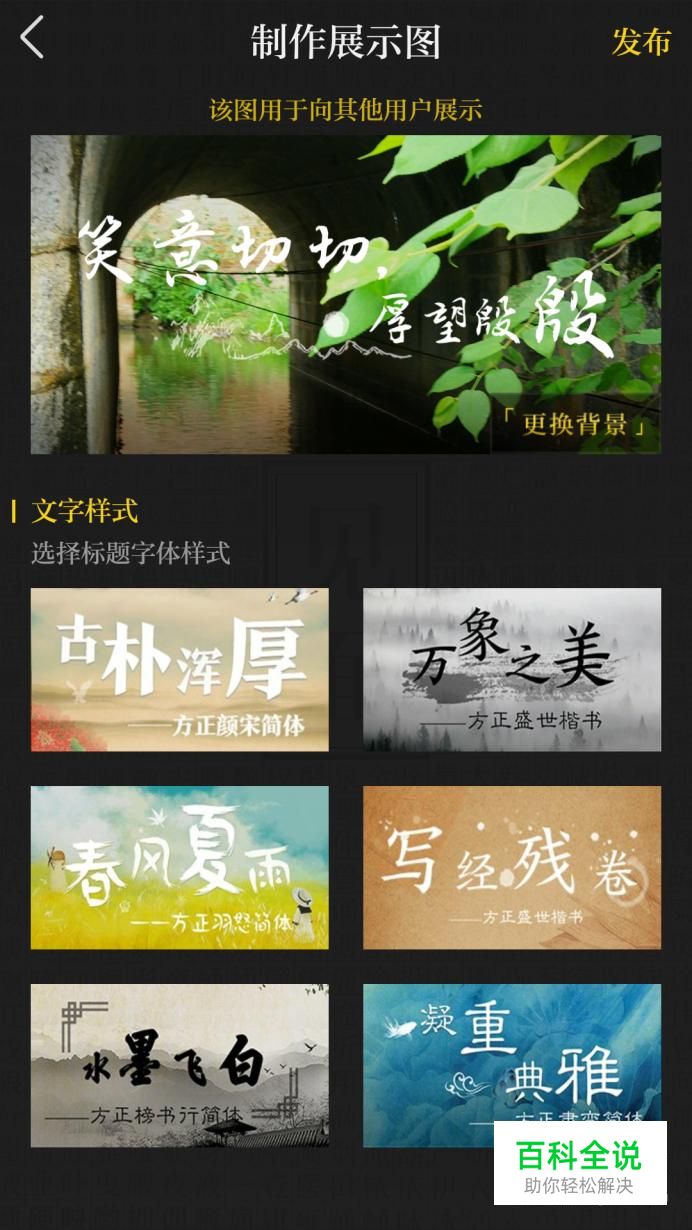Image resolution: width=692 pixels, height=1230 pixels.
Task: Pick the 凝重典雅 font style
Action: 512,1066
